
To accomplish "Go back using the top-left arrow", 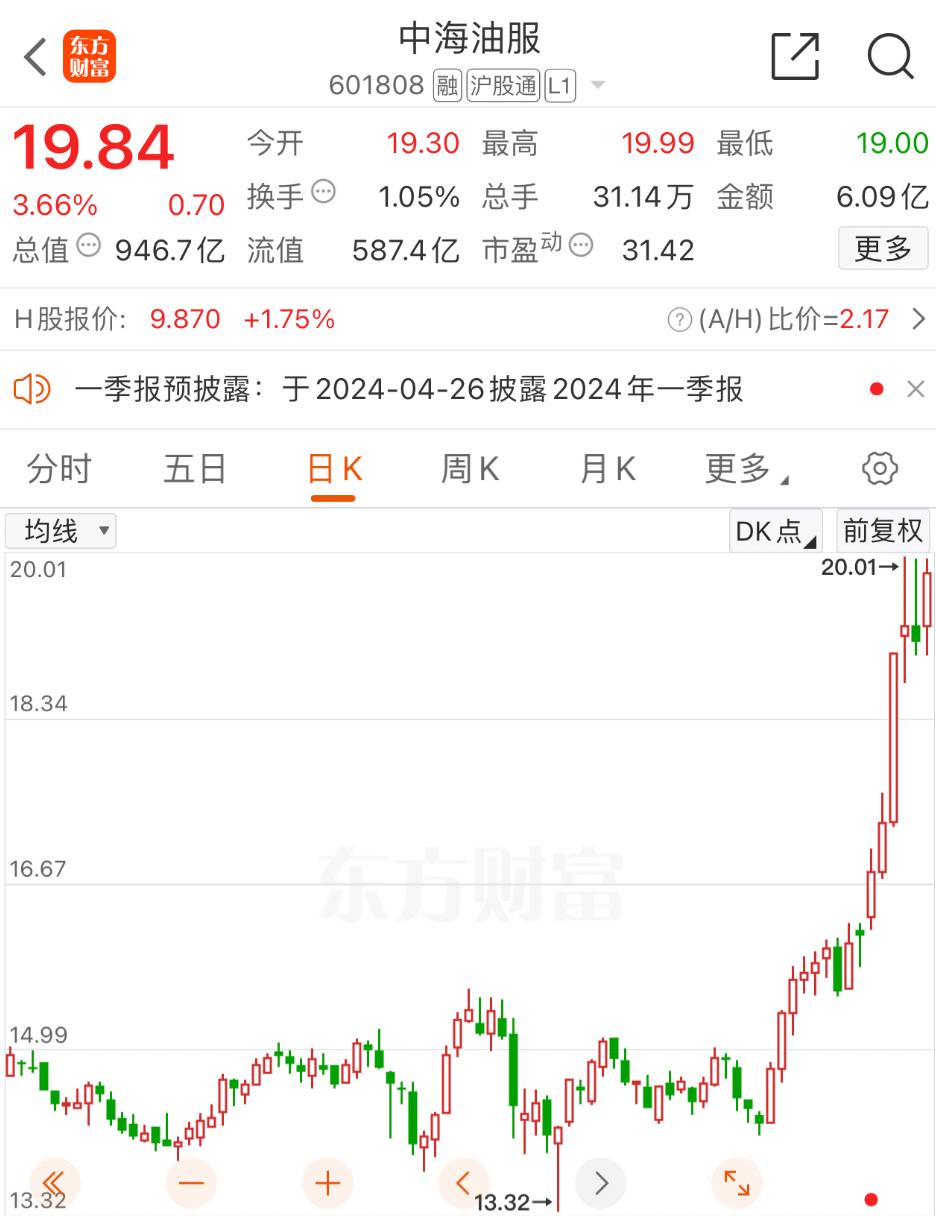I will pos(36,57).
